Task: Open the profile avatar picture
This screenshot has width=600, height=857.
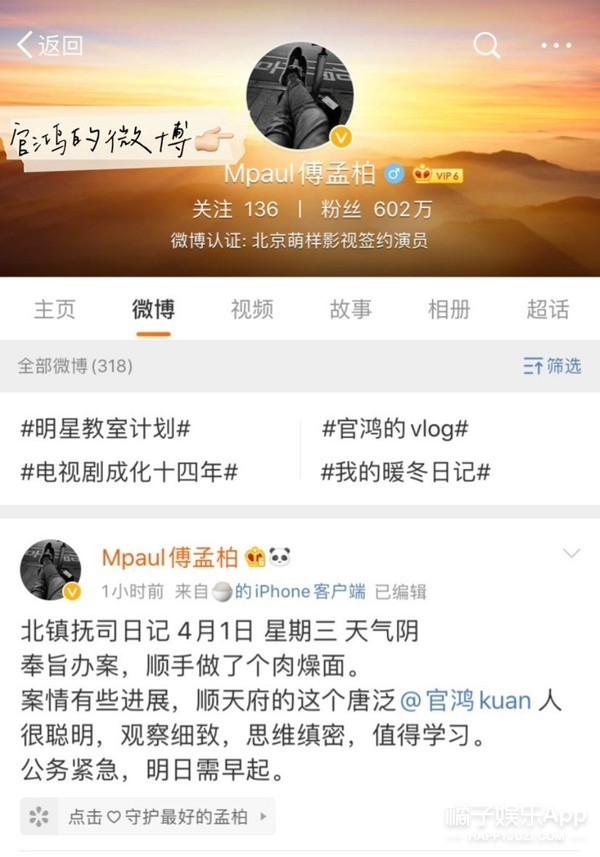Action: pos(298,95)
